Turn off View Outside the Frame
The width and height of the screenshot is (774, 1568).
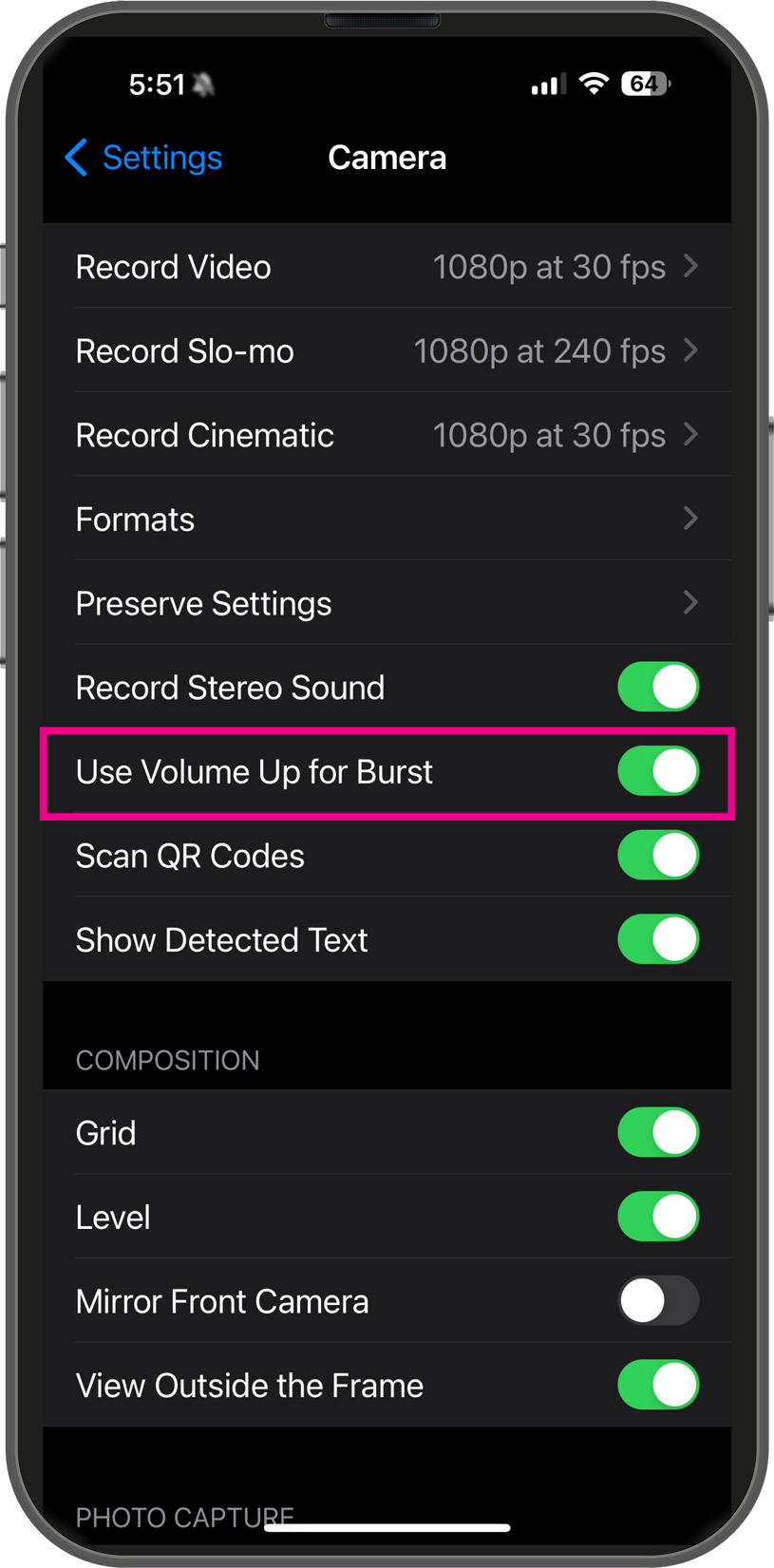point(657,1385)
